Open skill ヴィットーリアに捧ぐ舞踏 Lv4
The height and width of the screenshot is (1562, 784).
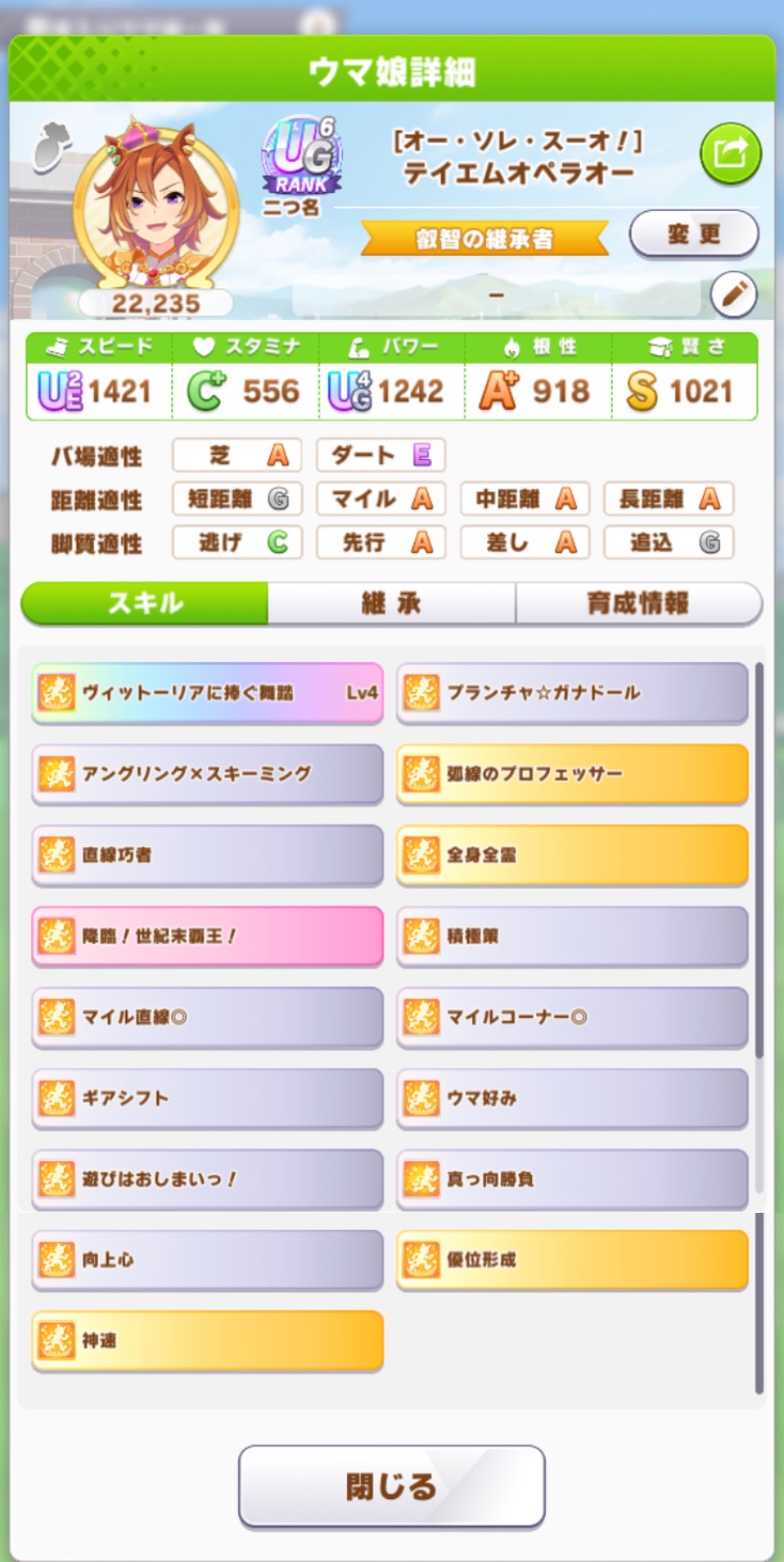pos(208,693)
